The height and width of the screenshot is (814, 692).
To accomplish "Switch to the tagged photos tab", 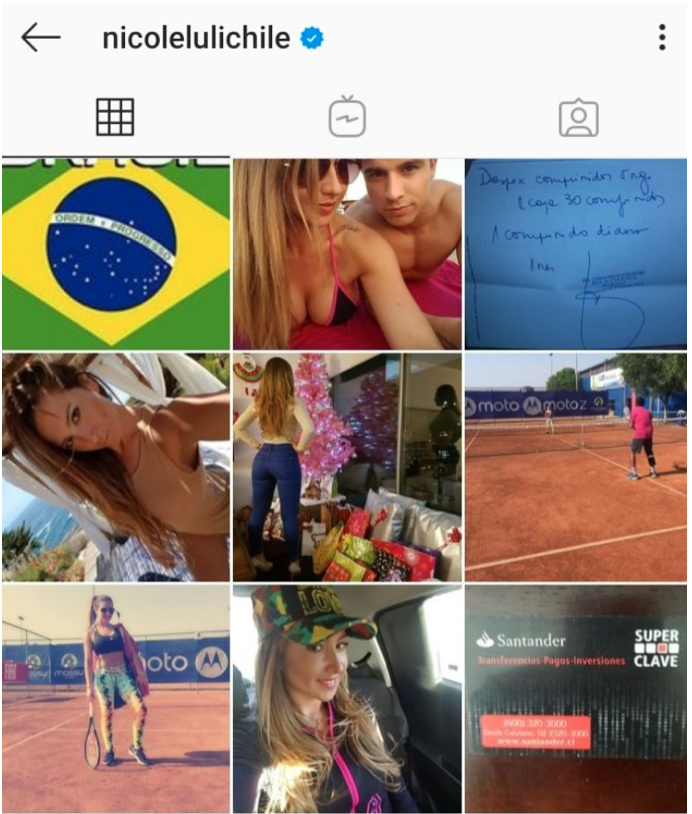I will coord(578,118).
